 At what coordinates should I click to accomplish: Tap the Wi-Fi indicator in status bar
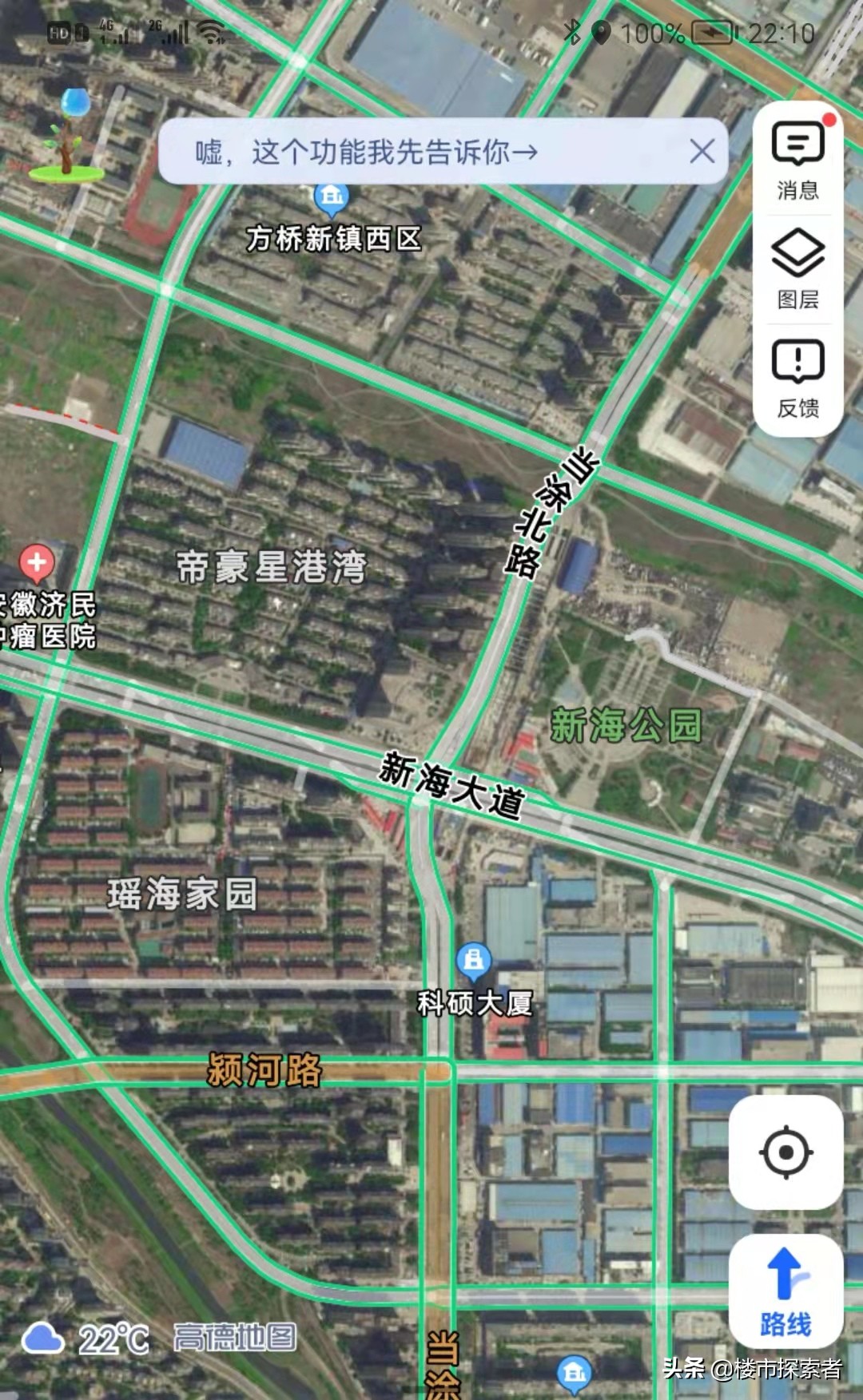coord(211,32)
